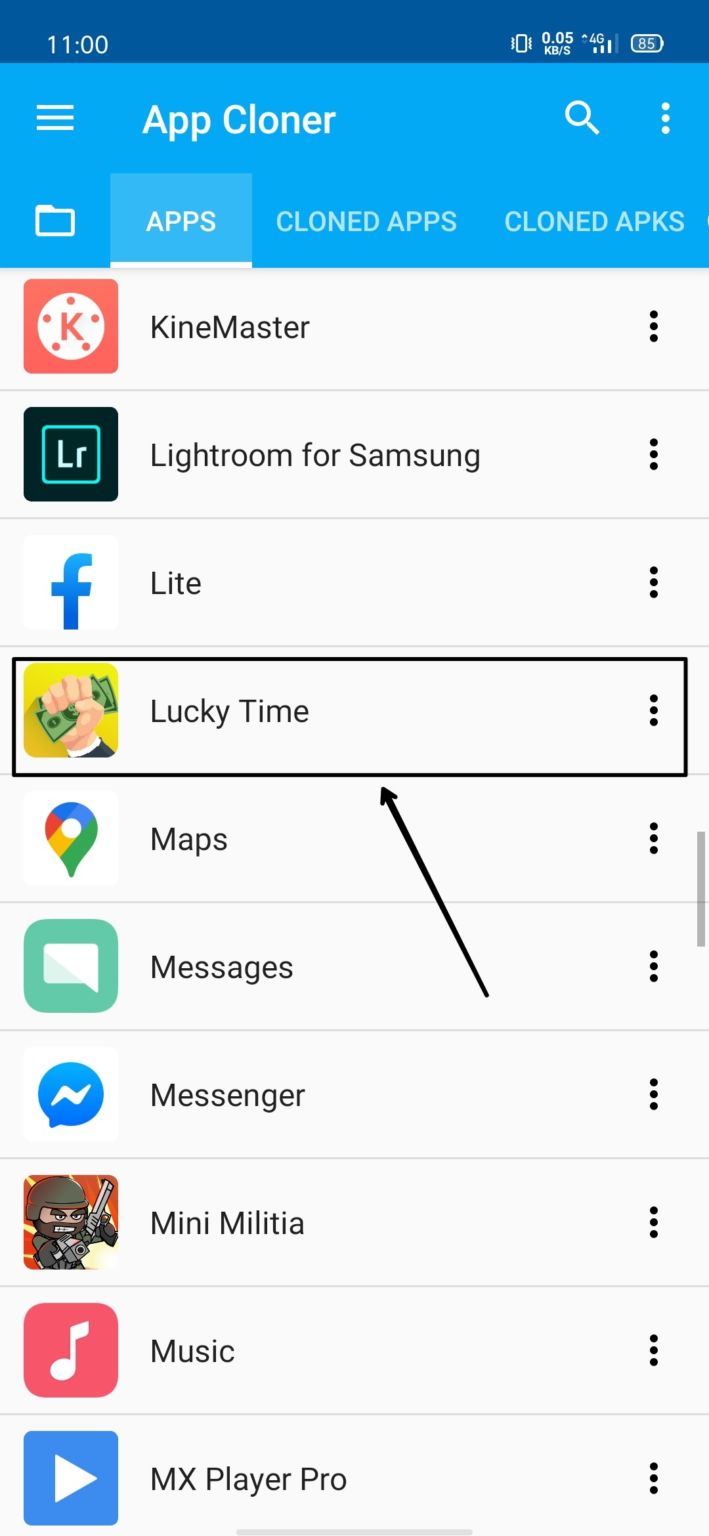
Task: Open the search icon in app bar
Action: [x=582, y=119]
